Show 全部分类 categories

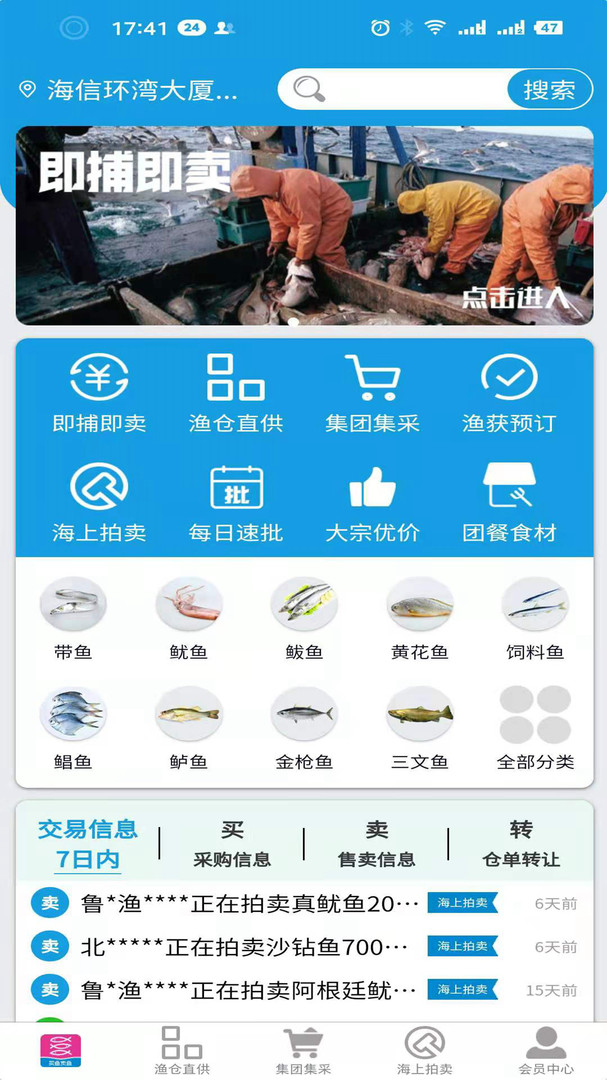535,729
